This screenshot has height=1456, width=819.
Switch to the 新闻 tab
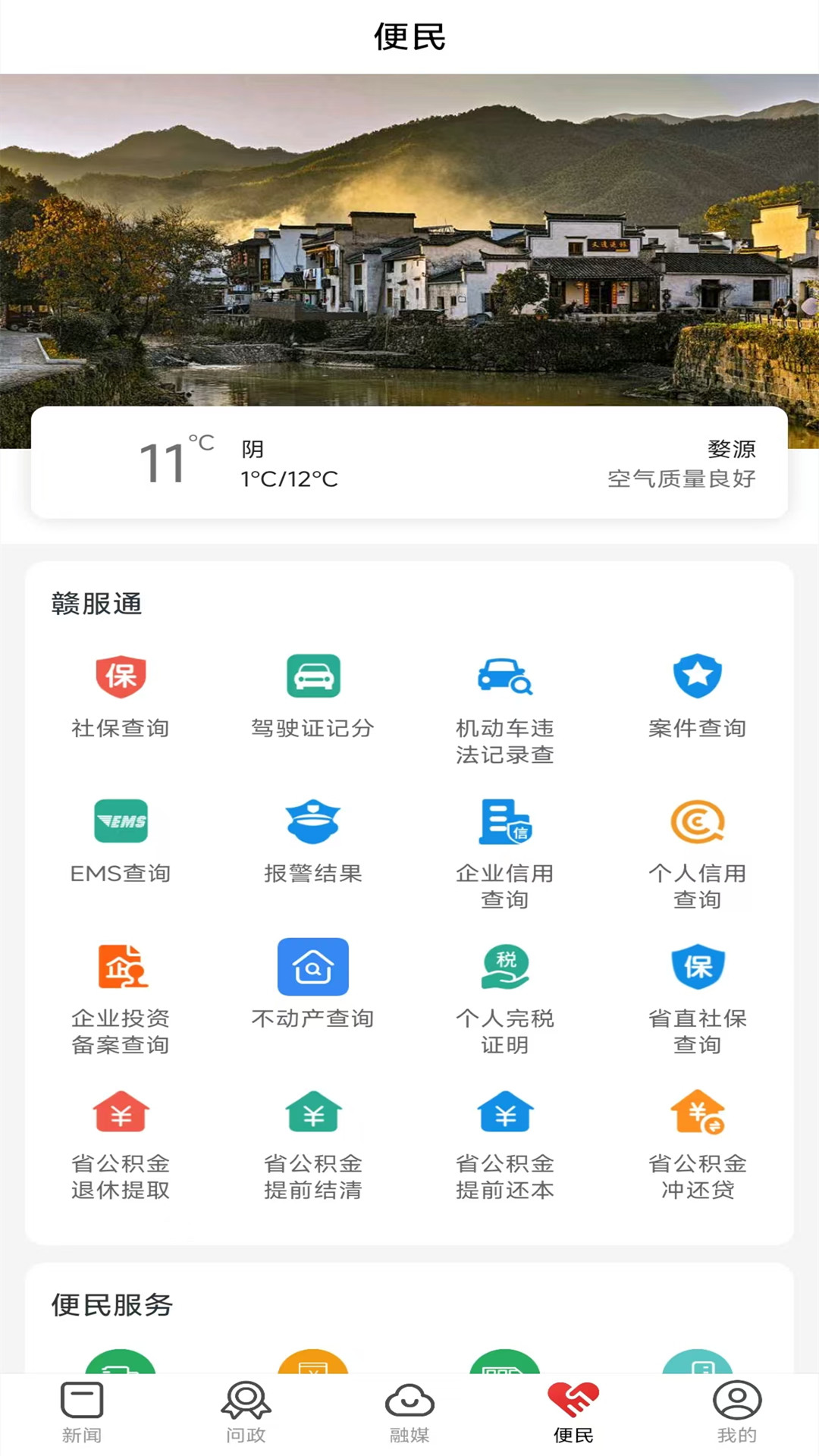coord(82,1410)
